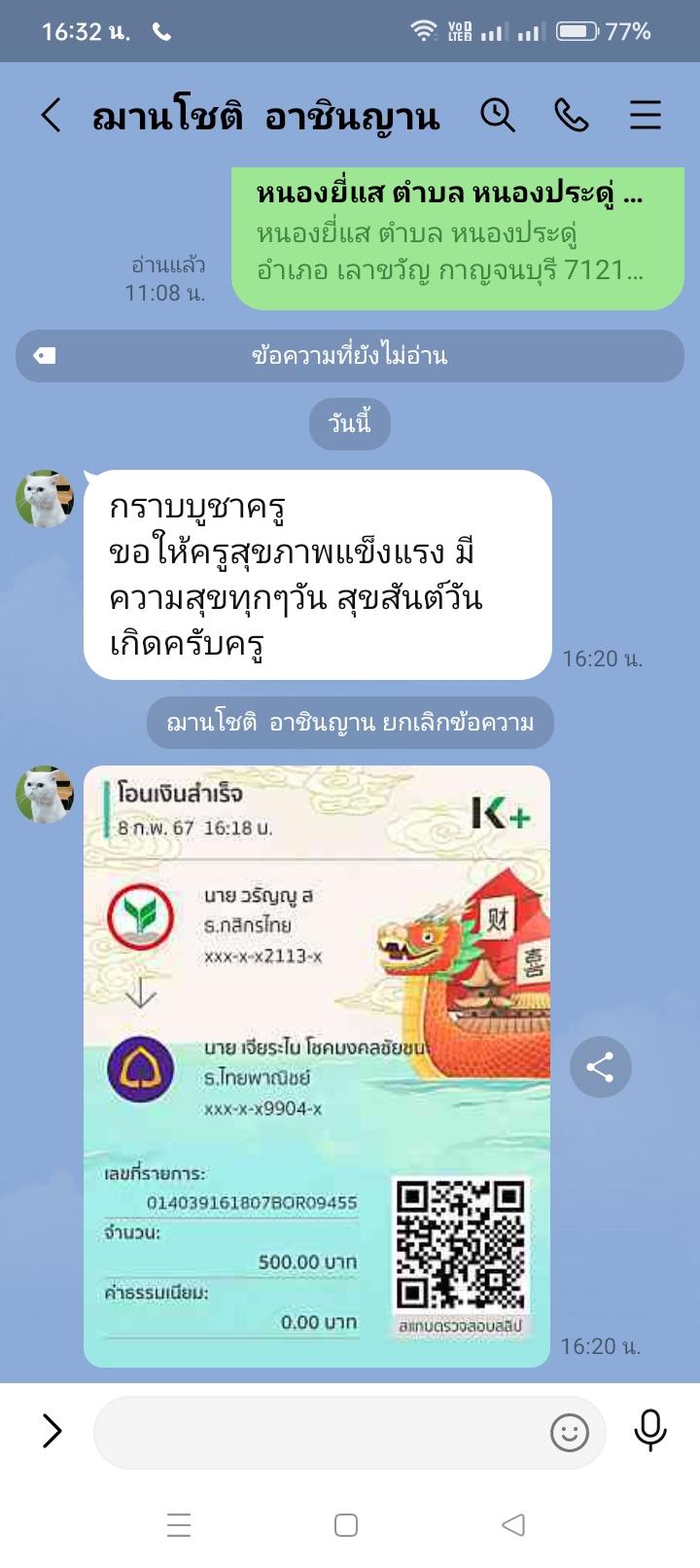This screenshot has width=700, height=1568.
Task: Start a voice call
Action: point(572,116)
